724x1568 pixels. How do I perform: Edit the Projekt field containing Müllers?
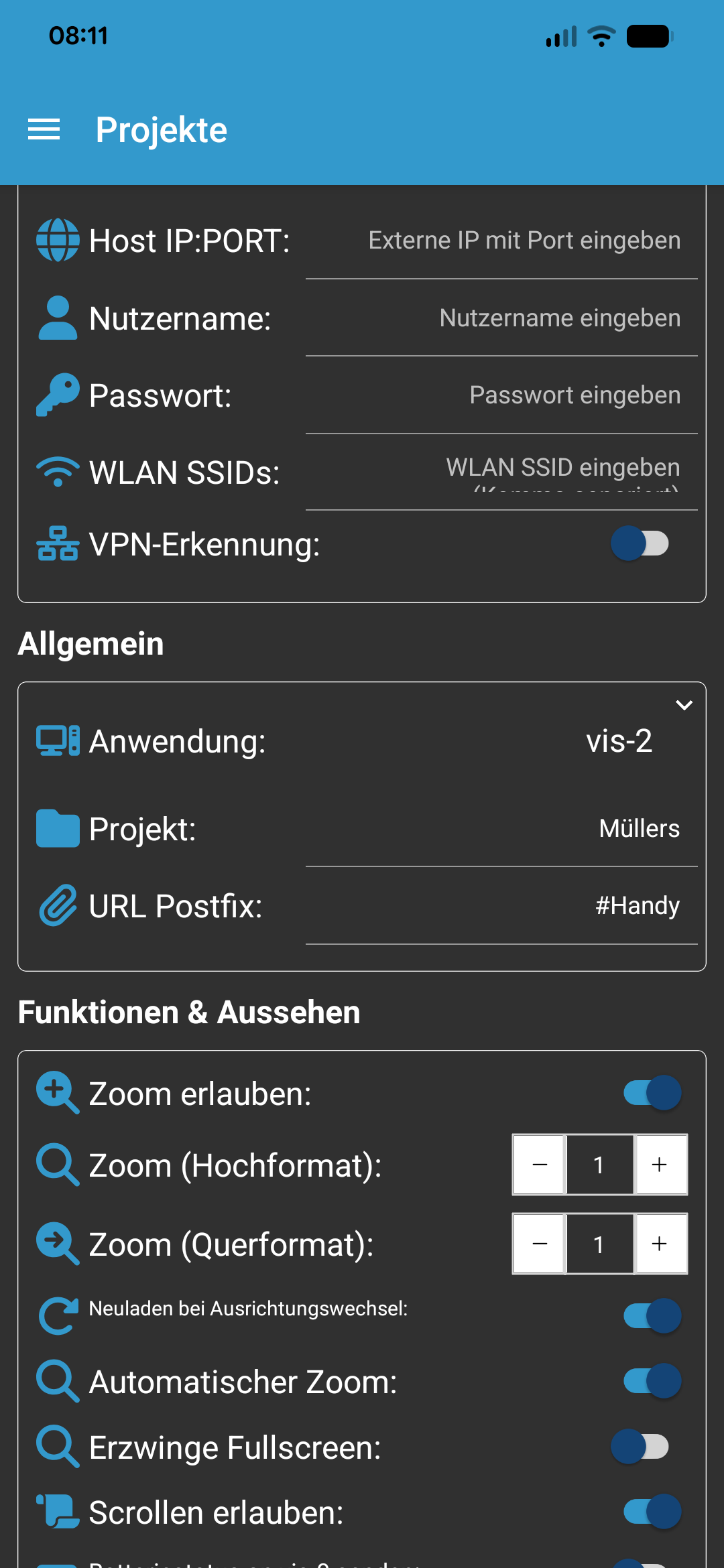pyautogui.click(x=501, y=829)
